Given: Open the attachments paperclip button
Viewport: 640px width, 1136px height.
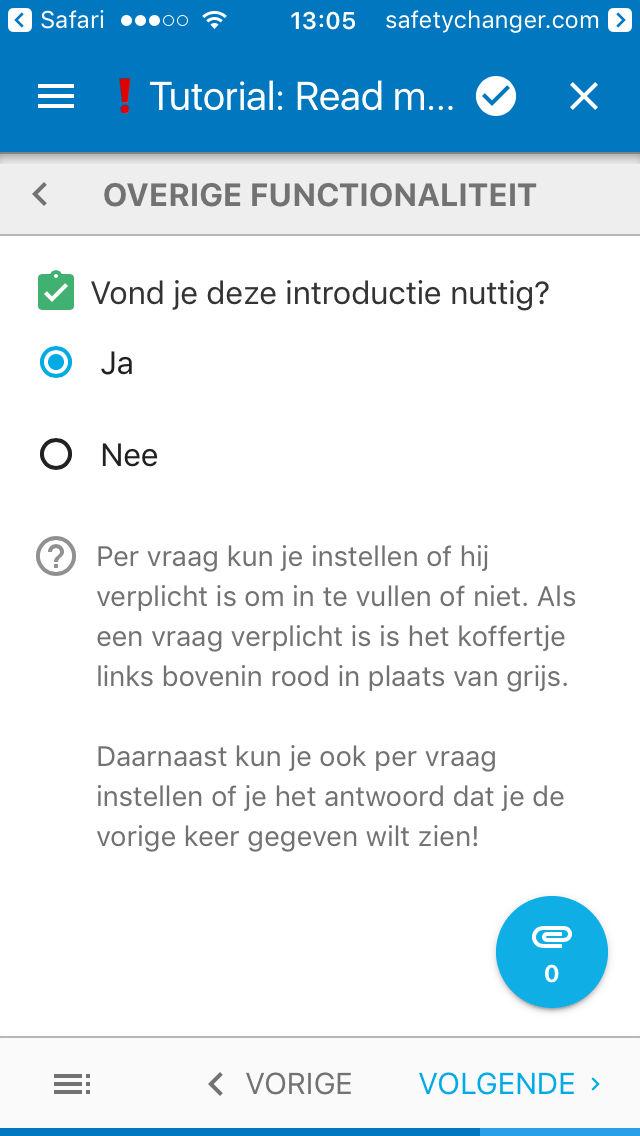Looking at the screenshot, I should 552,951.
